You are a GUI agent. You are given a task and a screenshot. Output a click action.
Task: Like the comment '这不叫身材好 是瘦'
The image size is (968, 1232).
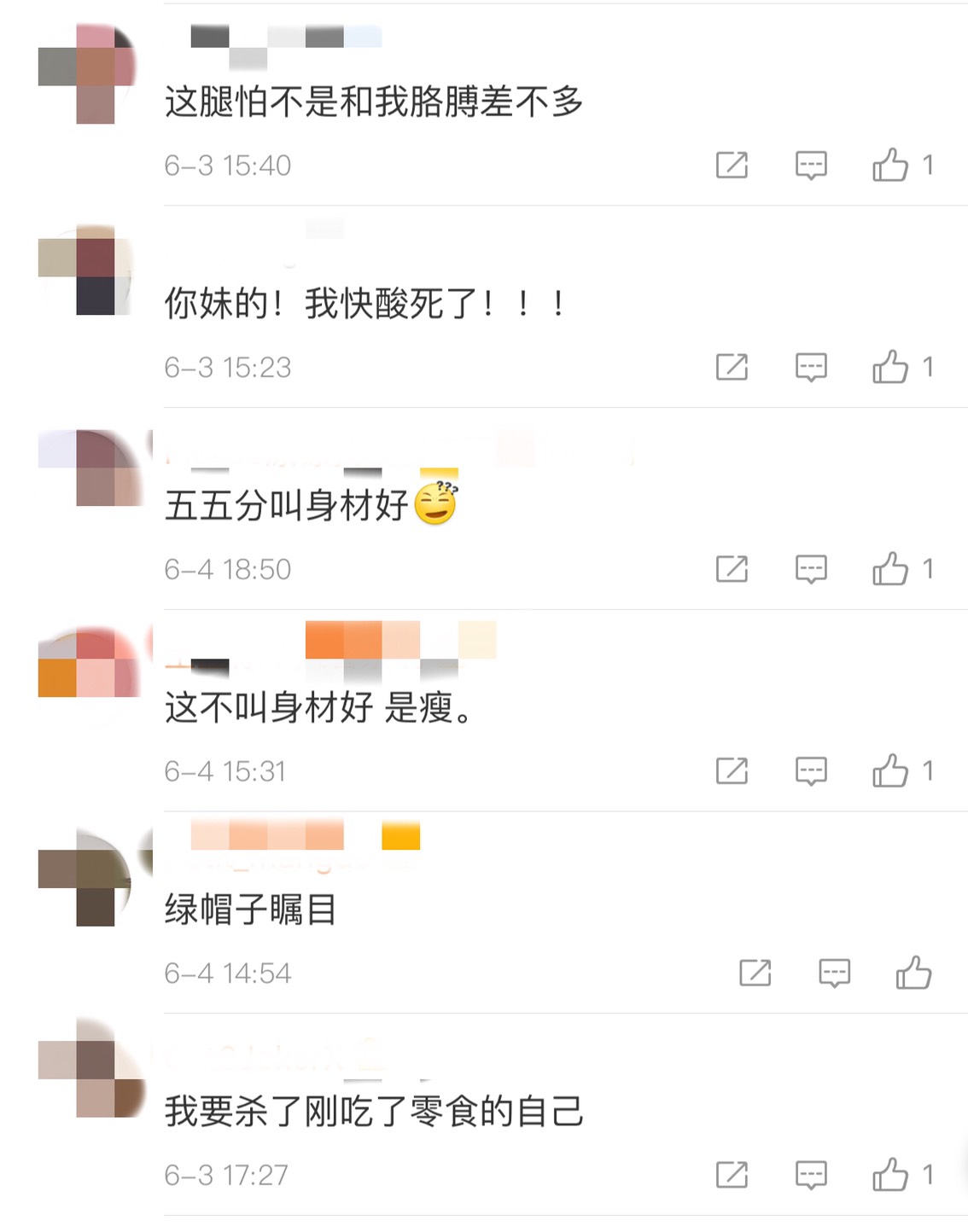(x=890, y=771)
